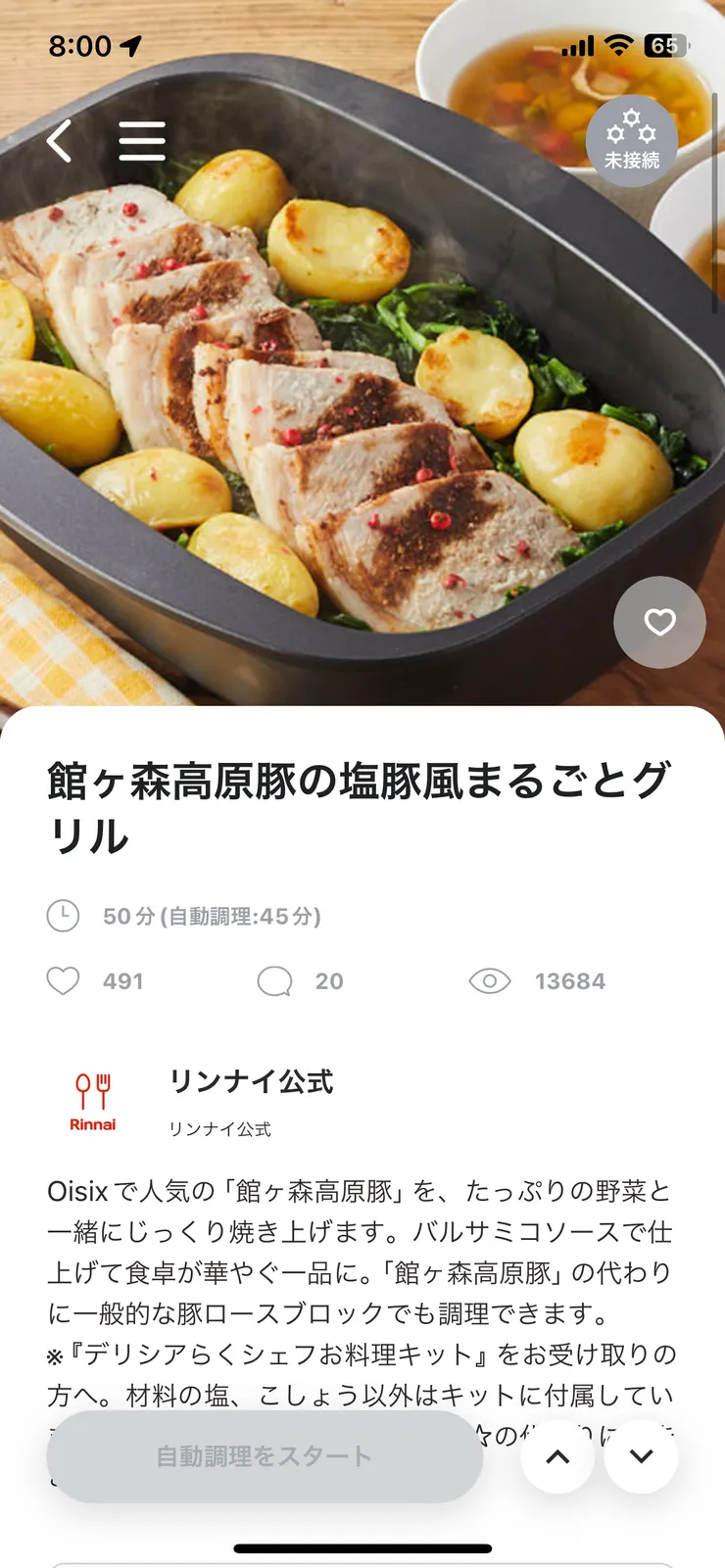Like the recipe via the 491 heart
This screenshot has width=725, height=1568.
tap(64, 981)
